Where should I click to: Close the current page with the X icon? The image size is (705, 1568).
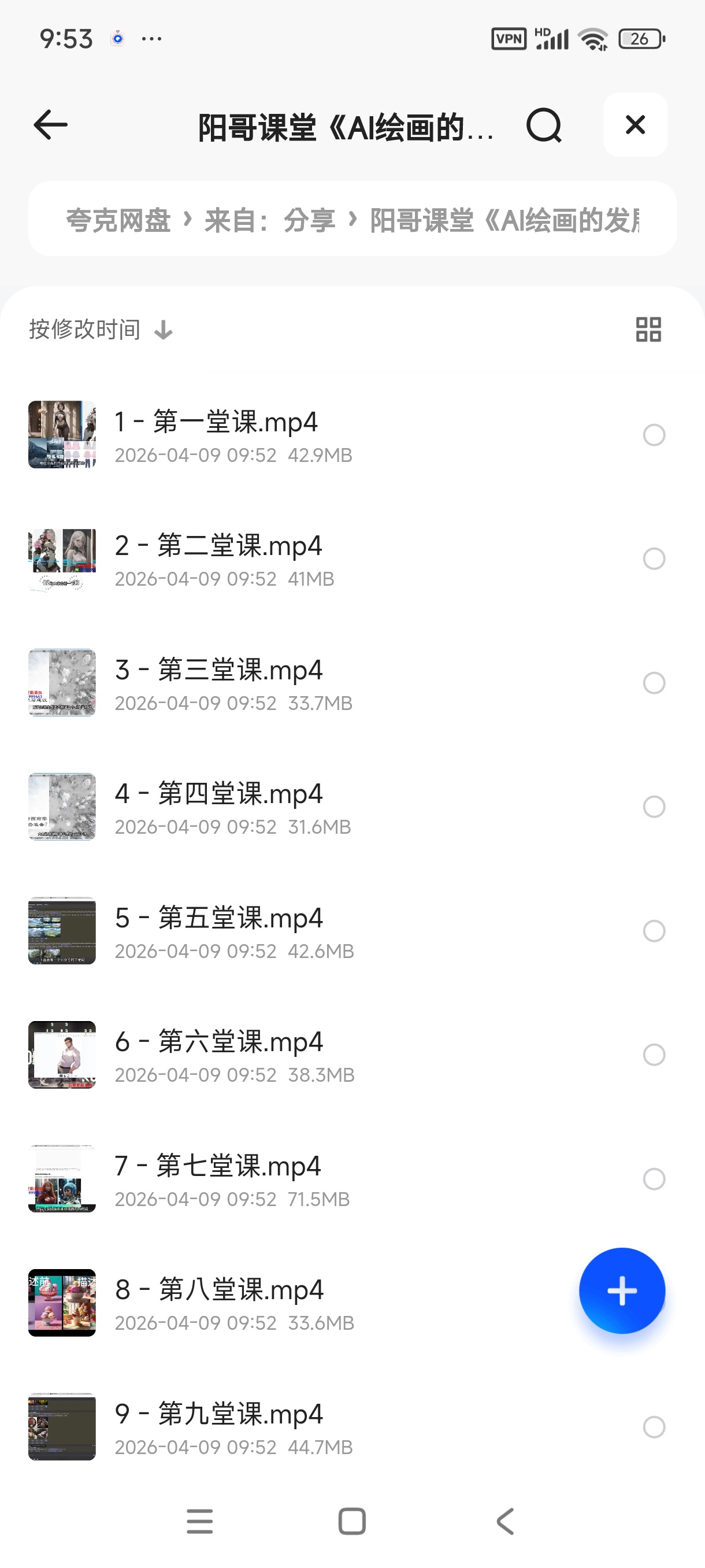[x=635, y=125]
